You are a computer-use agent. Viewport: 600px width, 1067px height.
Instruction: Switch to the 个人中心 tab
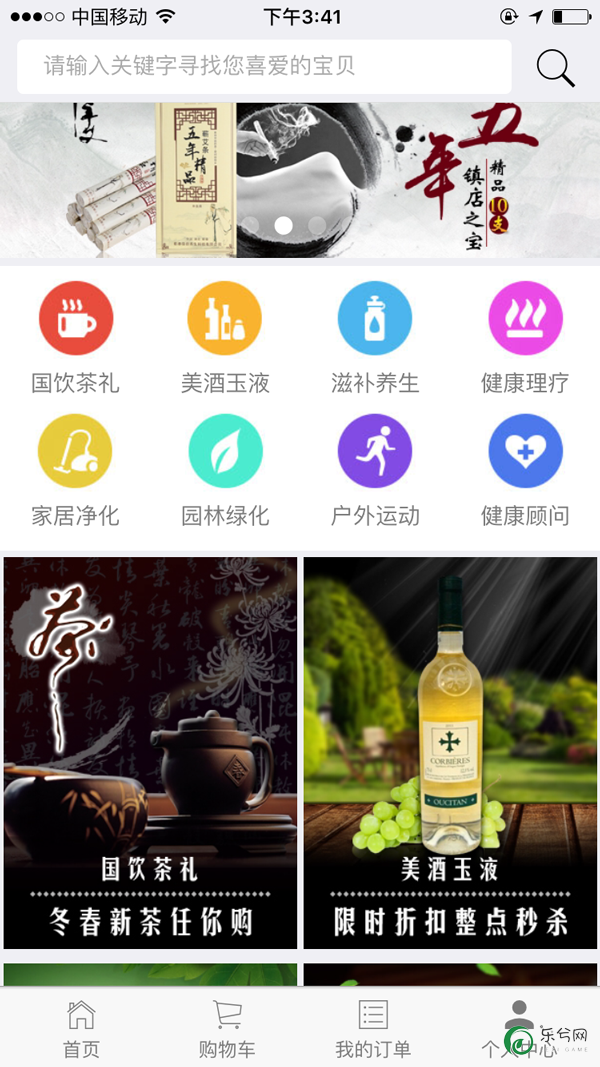tap(519, 1028)
